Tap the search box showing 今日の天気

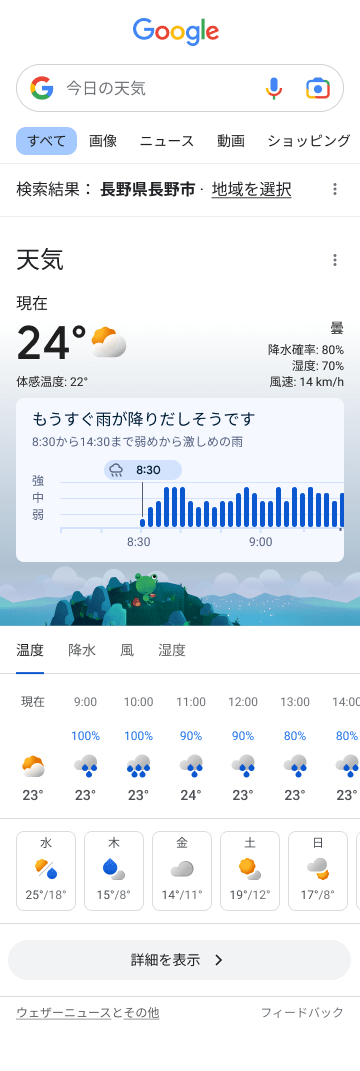(180, 88)
